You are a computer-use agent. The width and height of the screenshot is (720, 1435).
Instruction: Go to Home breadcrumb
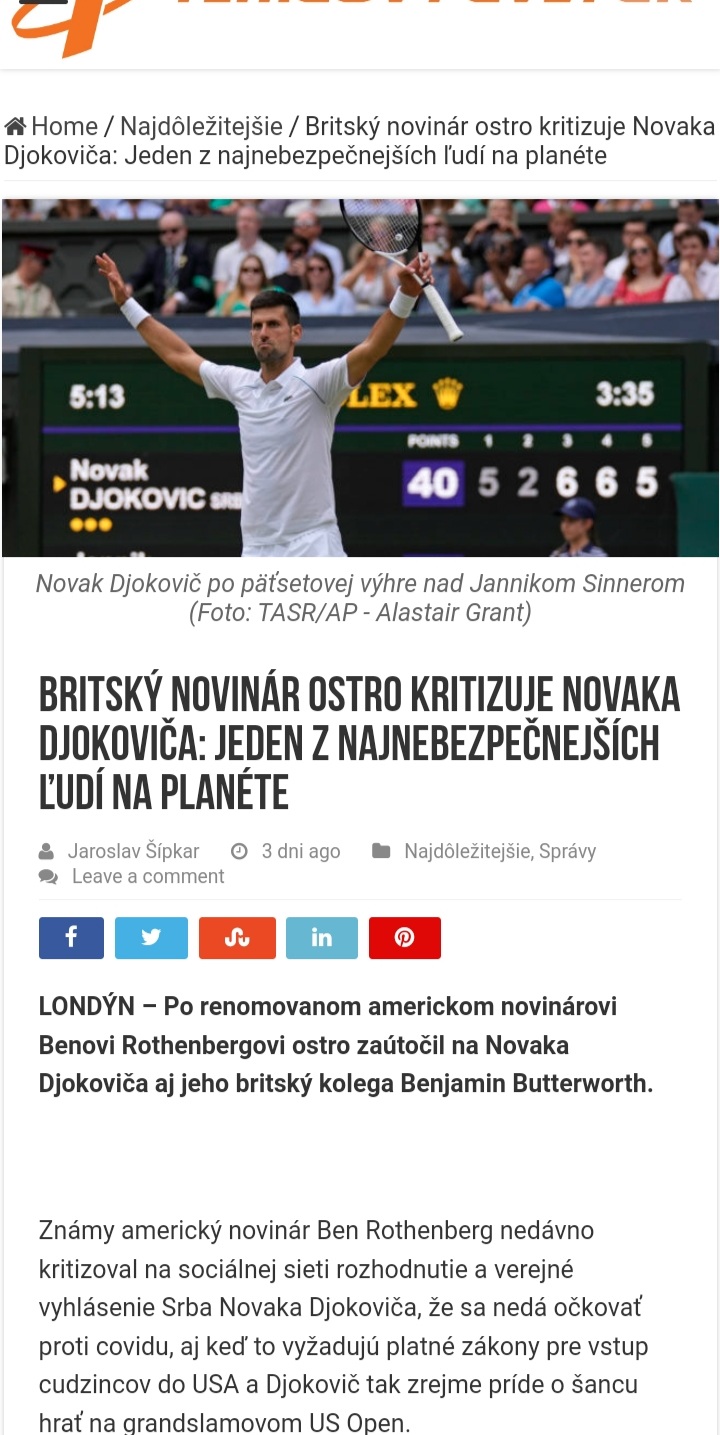[64, 127]
